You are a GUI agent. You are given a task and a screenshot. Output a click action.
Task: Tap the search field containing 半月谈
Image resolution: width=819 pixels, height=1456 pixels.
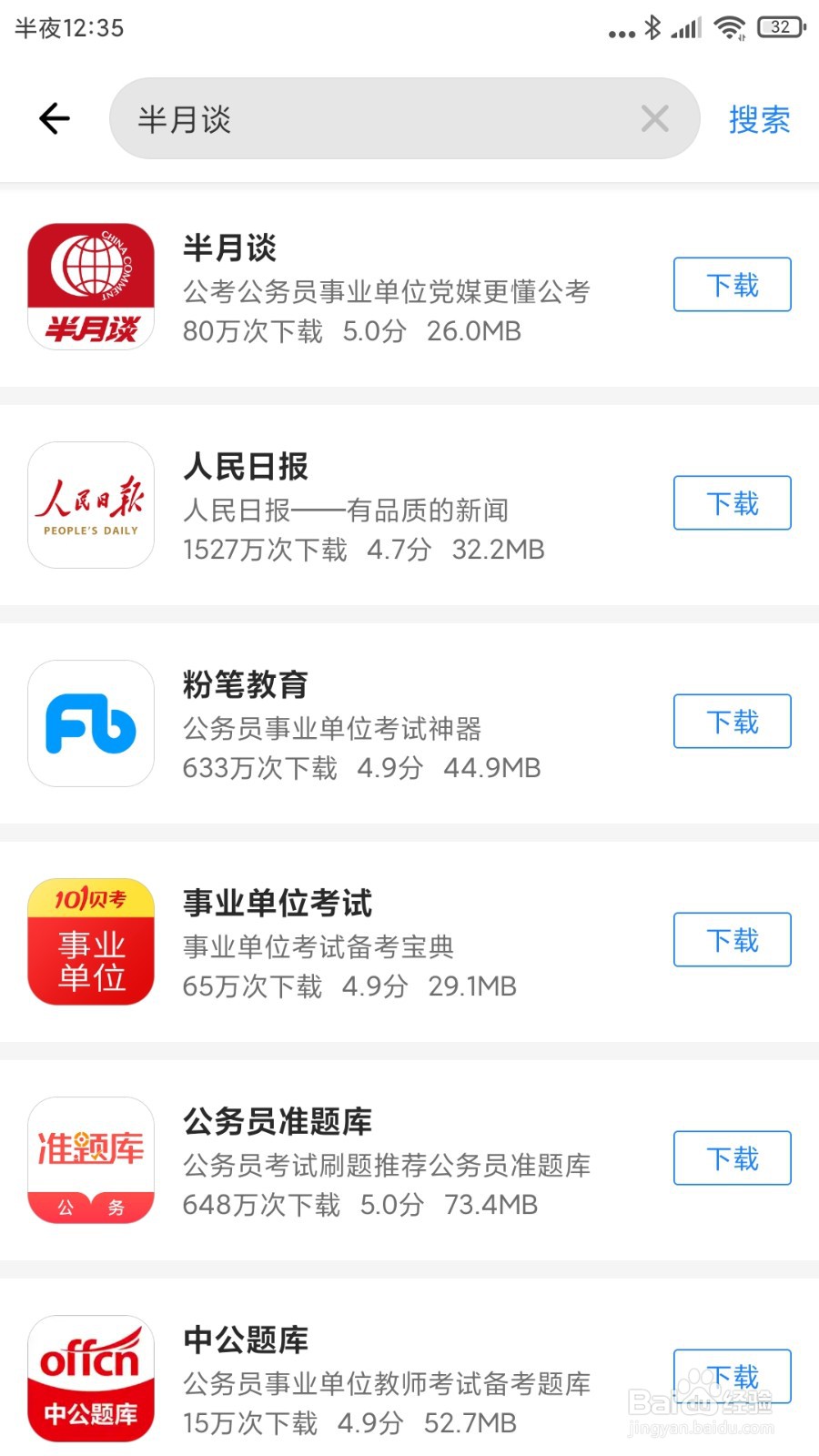[x=364, y=118]
